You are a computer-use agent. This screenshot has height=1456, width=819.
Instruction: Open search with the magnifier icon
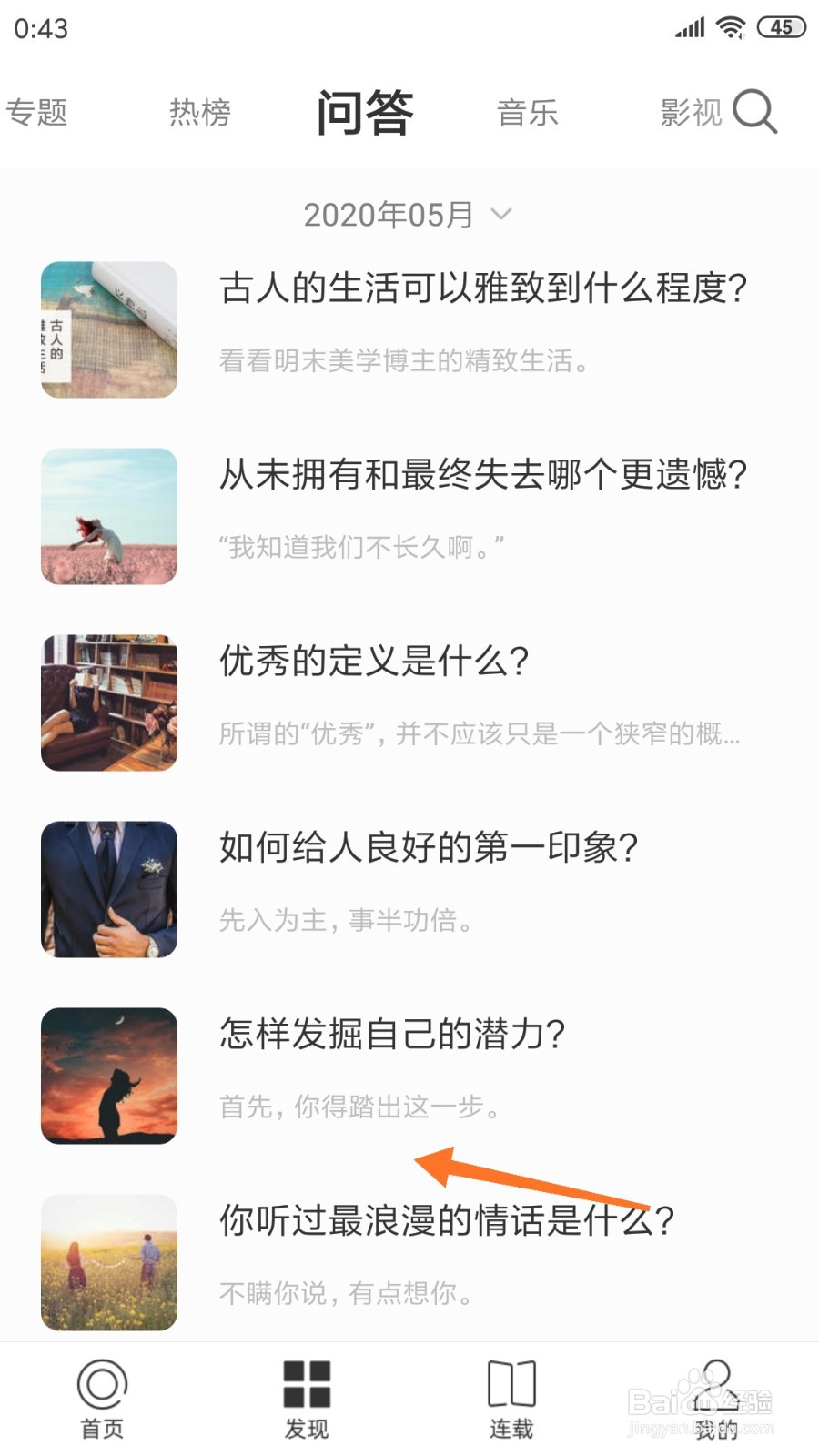point(755,113)
